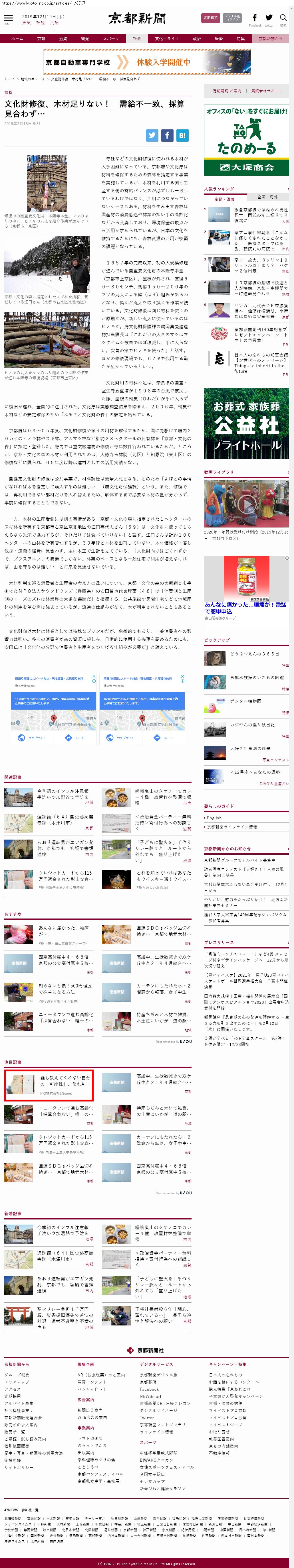Viewport: 294px width, 1568px height.
Task: Switch ranking to 全国・海外 tab
Action: point(267,197)
